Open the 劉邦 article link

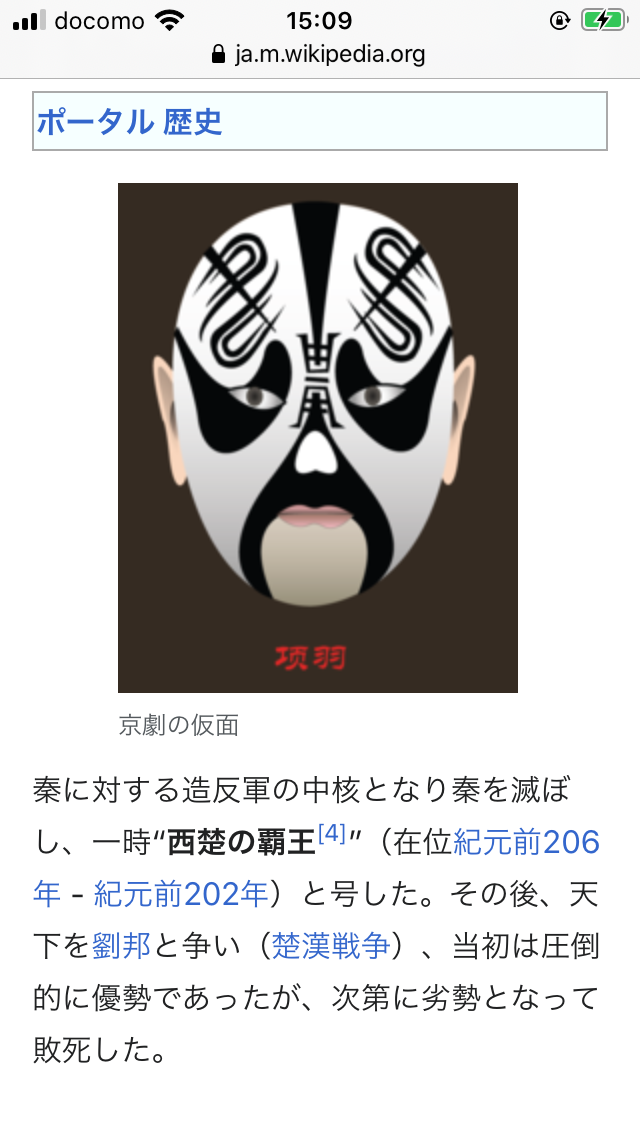tap(121, 944)
